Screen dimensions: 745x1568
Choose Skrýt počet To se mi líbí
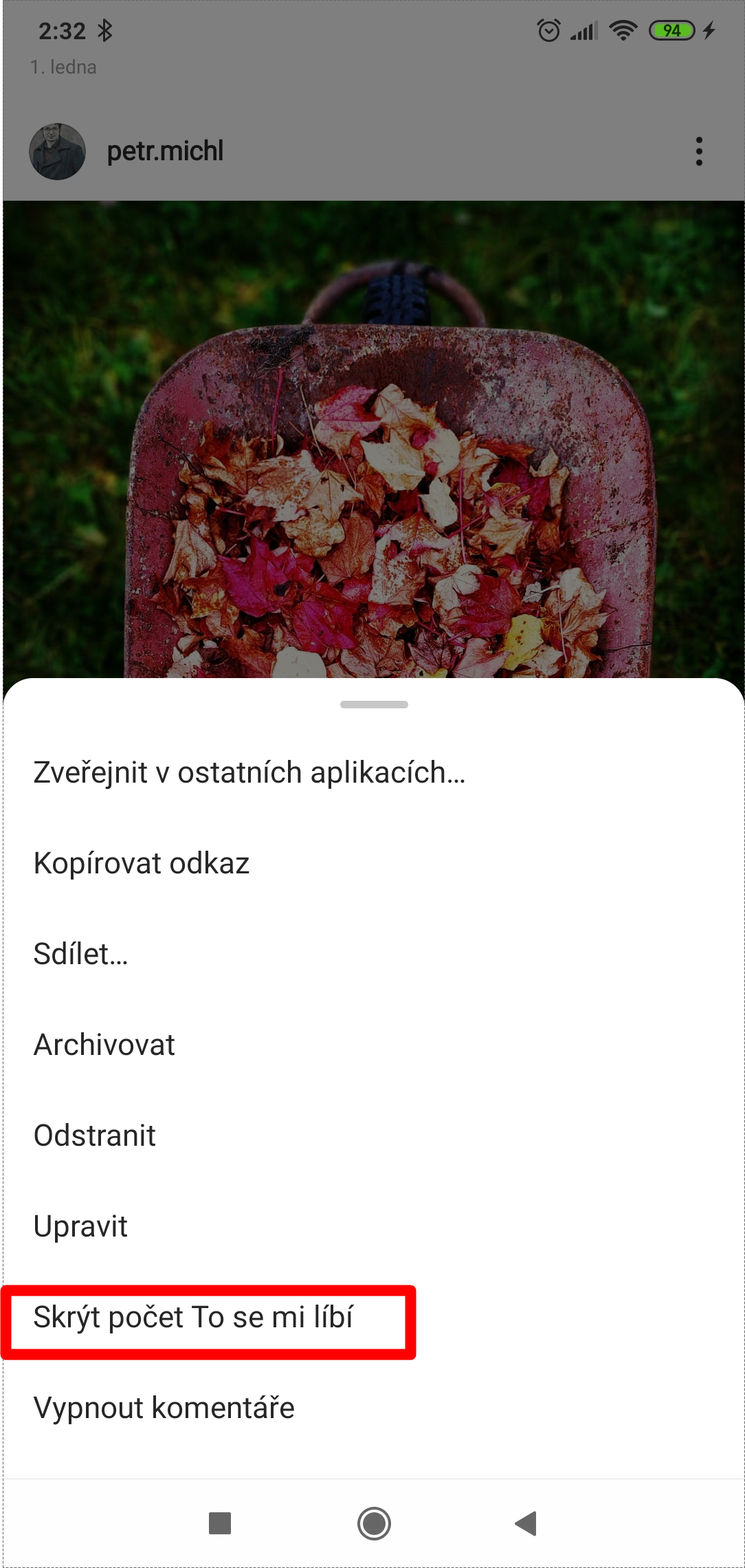[x=194, y=1317]
